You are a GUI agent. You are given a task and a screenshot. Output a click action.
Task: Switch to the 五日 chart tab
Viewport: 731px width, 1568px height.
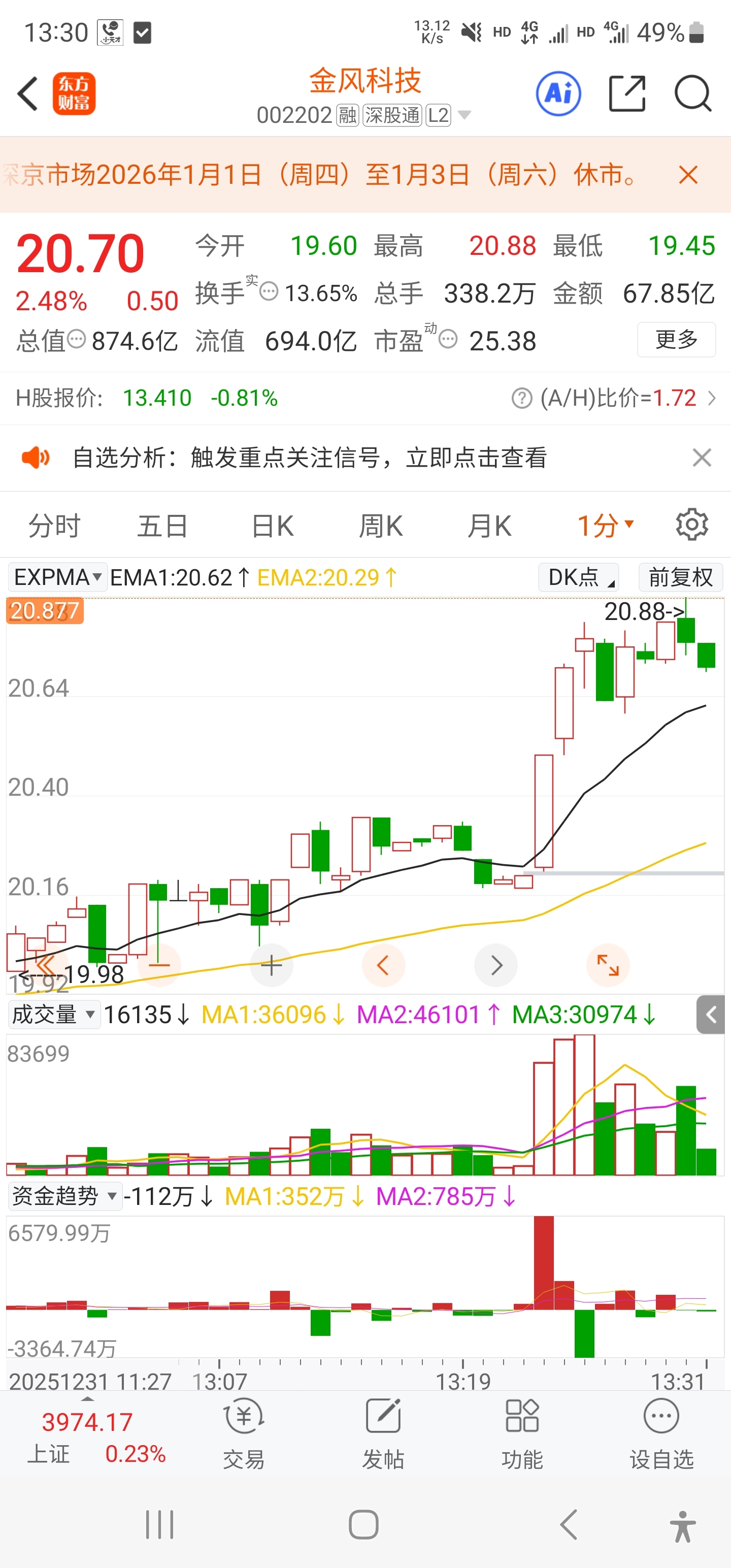162,526
